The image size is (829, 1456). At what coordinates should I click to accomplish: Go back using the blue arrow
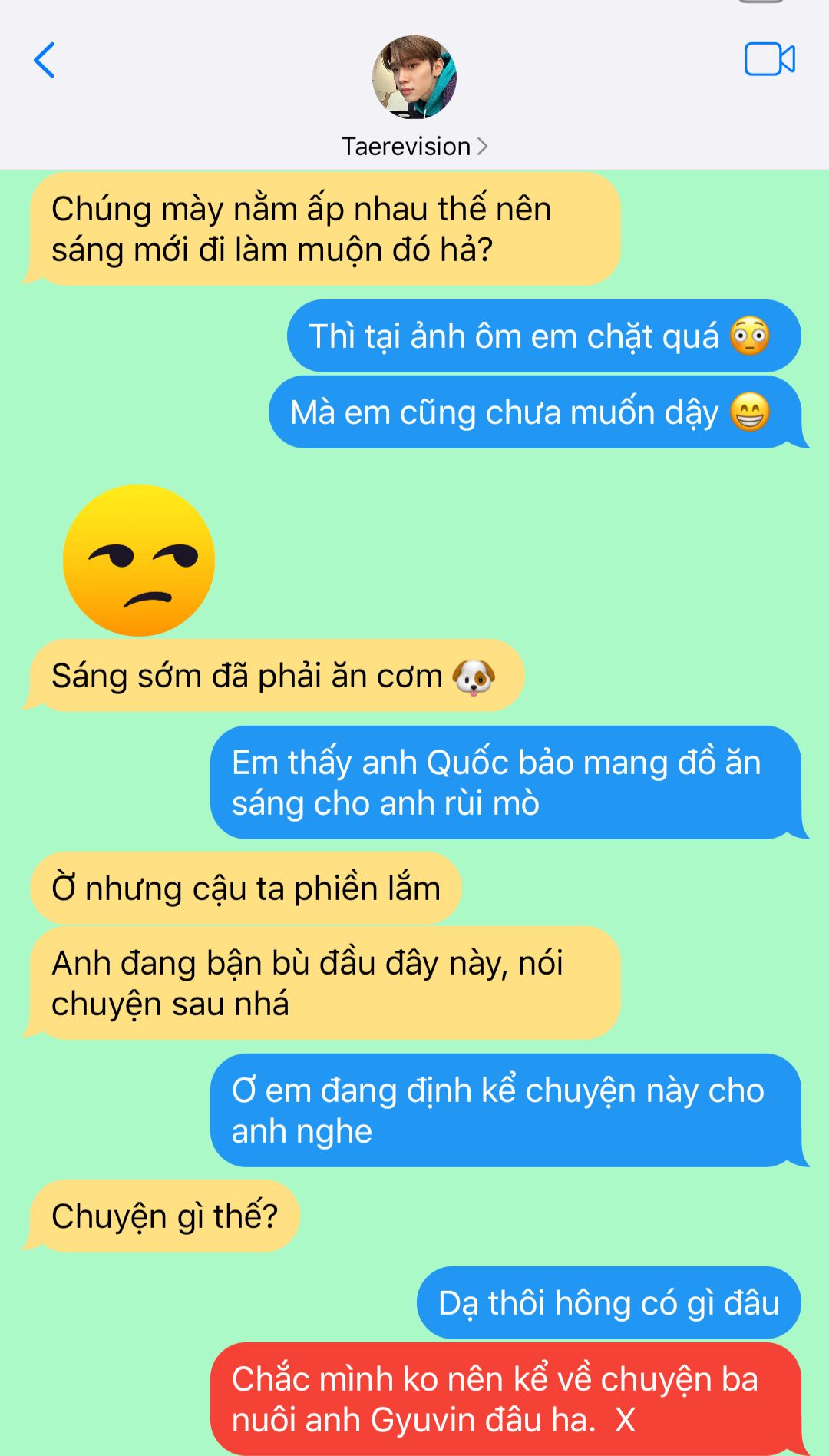45,60
